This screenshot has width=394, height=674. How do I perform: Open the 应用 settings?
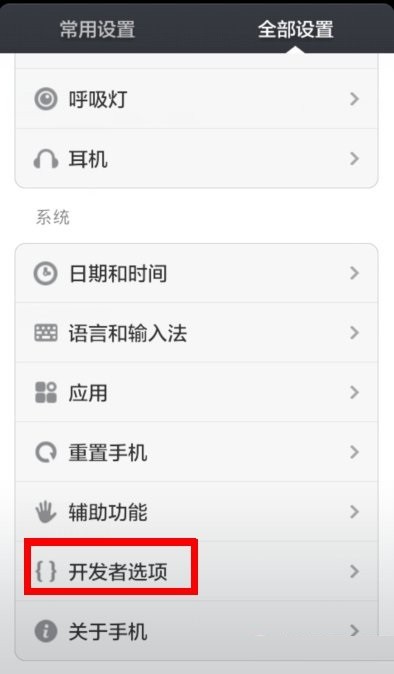pos(196,392)
